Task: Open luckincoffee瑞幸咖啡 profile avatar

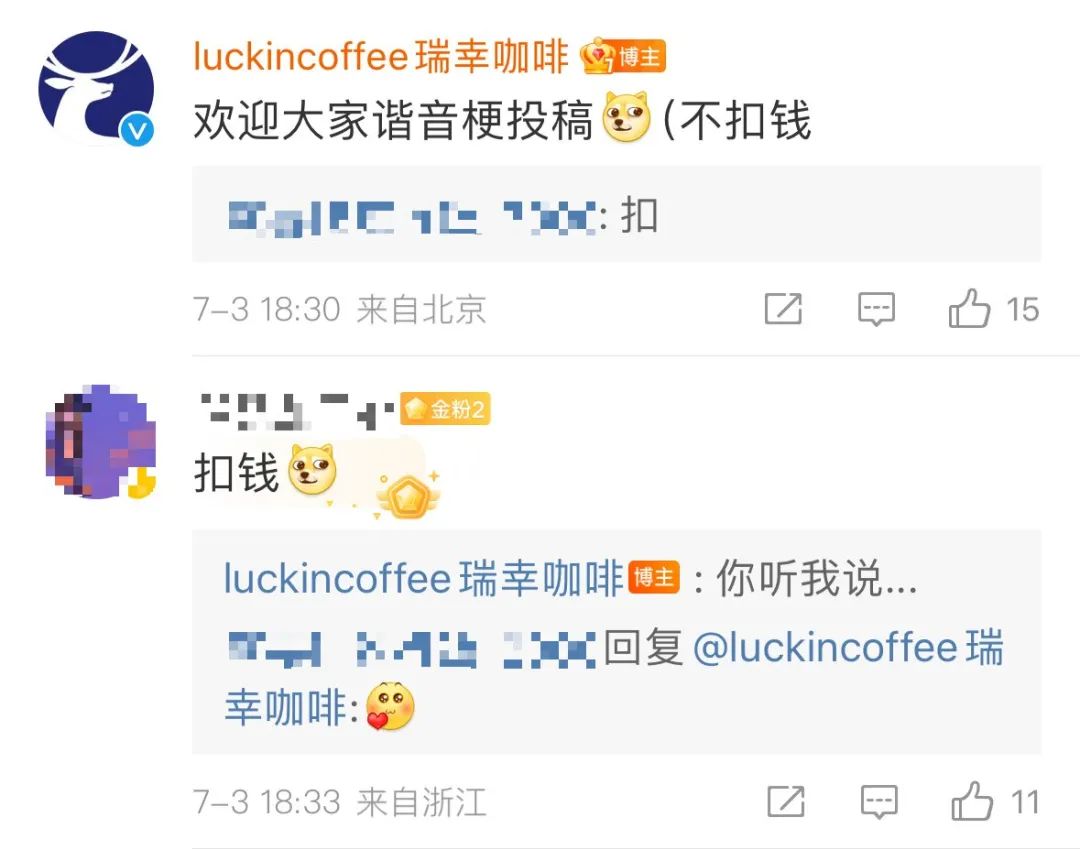Action: pos(96,88)
